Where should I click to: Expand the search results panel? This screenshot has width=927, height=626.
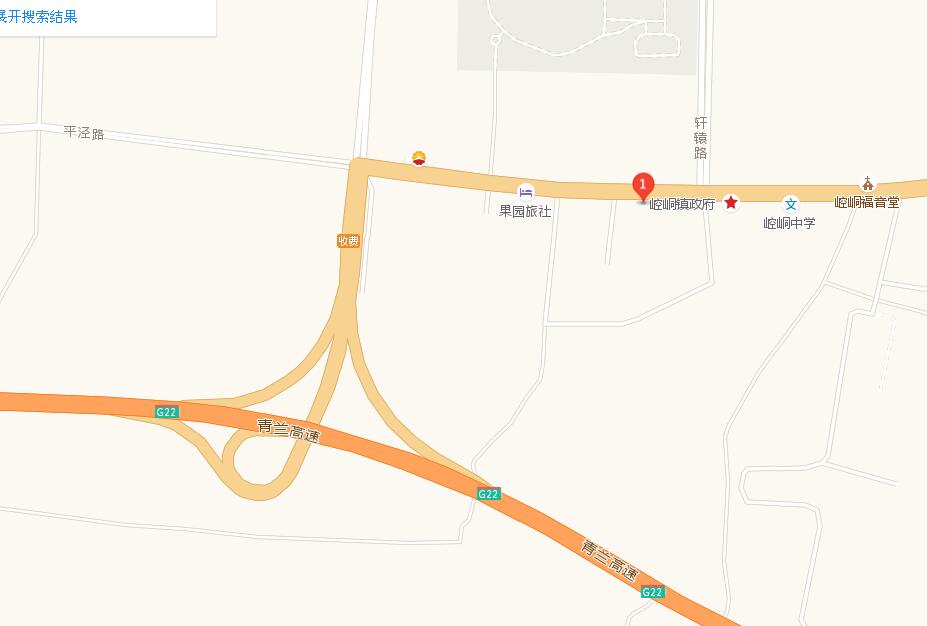tap(40, 16)
